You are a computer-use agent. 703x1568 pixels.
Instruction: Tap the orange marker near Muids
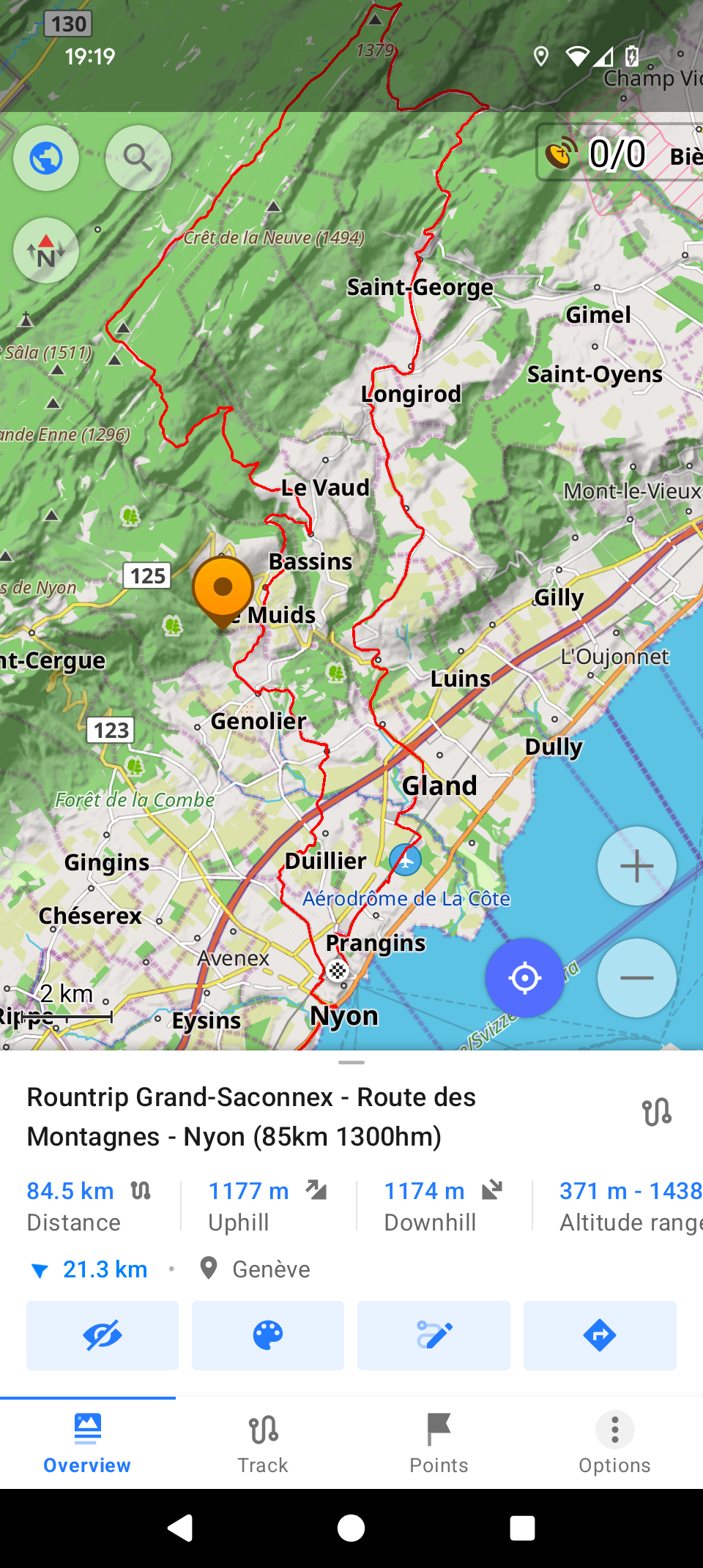[223, 588]
